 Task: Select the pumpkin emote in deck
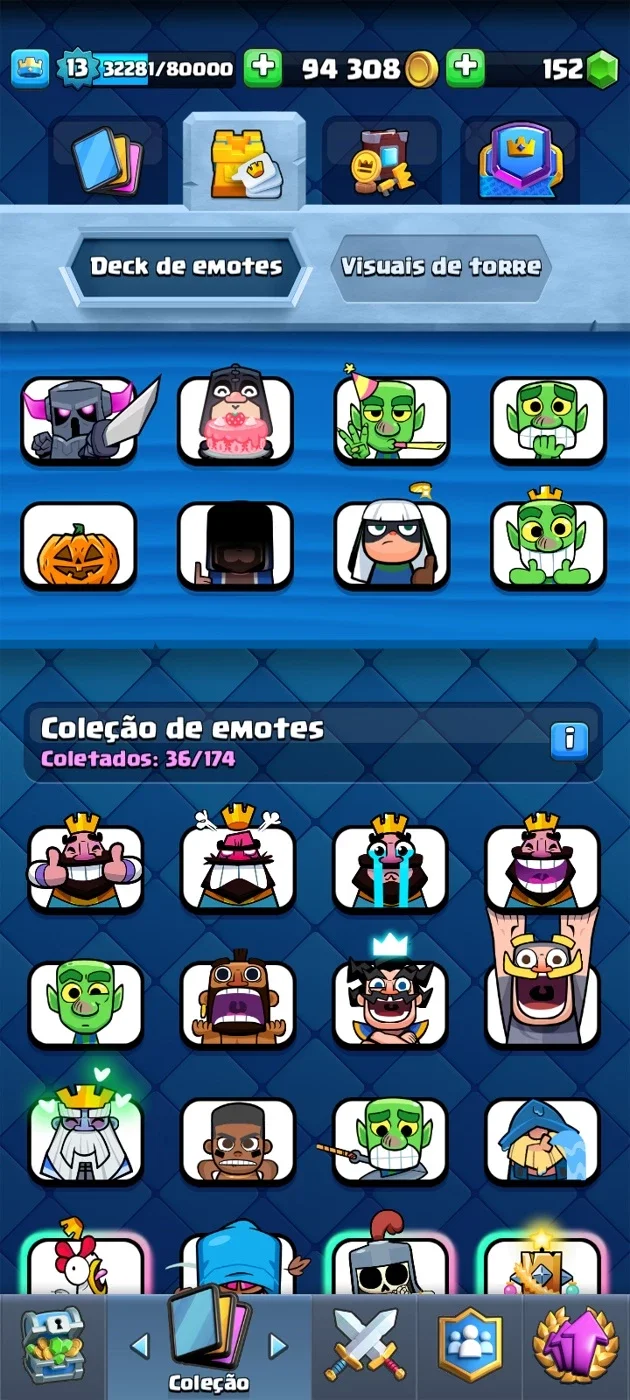click(x=79, y=546)
